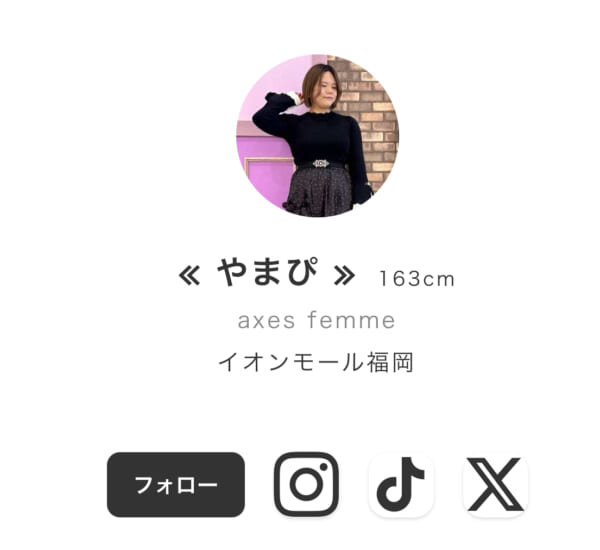The height and width of the screenshot is (550, 600).
Task: Open やまぴ's round profile photo
Action: point(318,135)
